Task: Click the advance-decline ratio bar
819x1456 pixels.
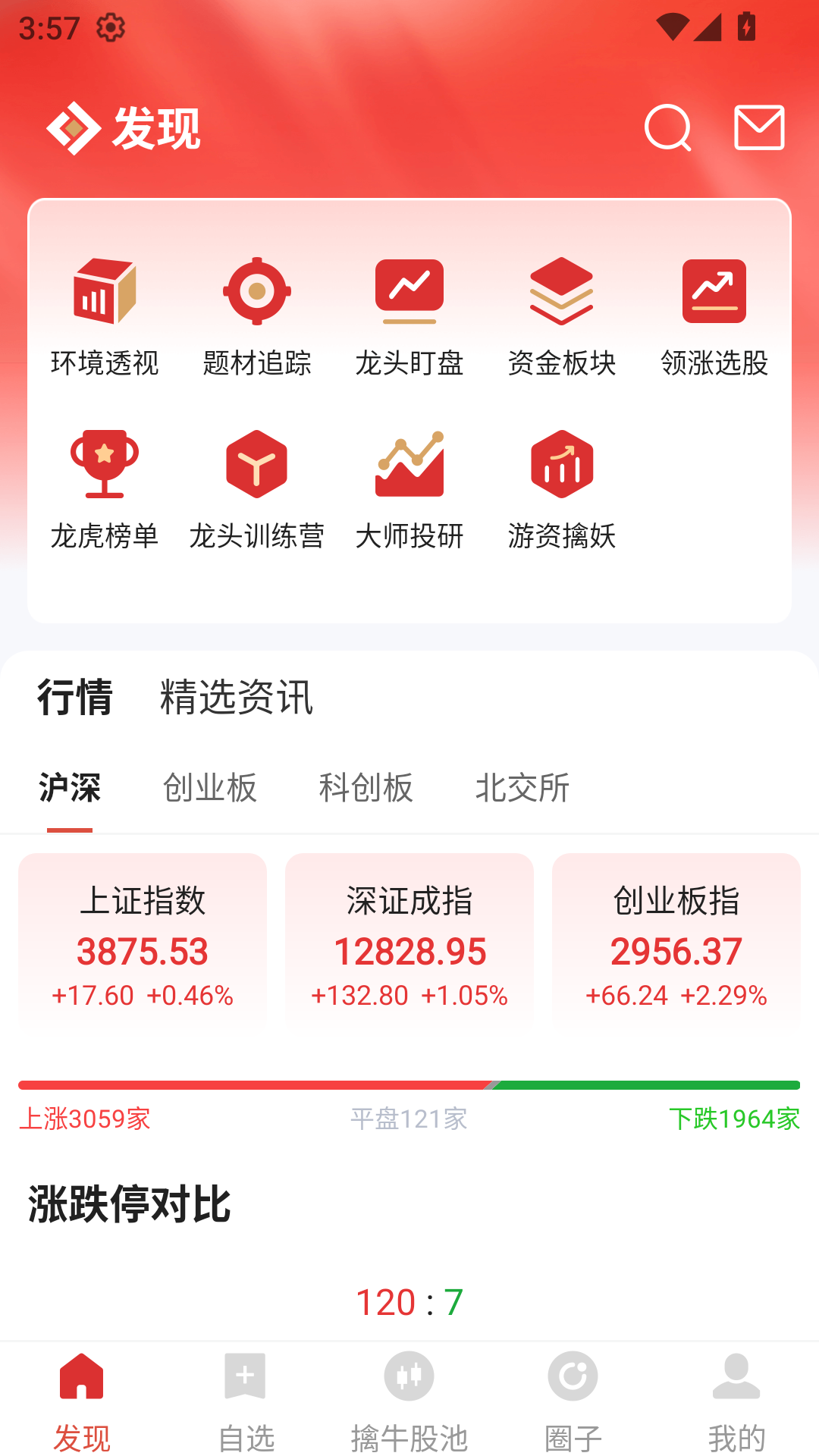Action: [x=409, y=1083]
